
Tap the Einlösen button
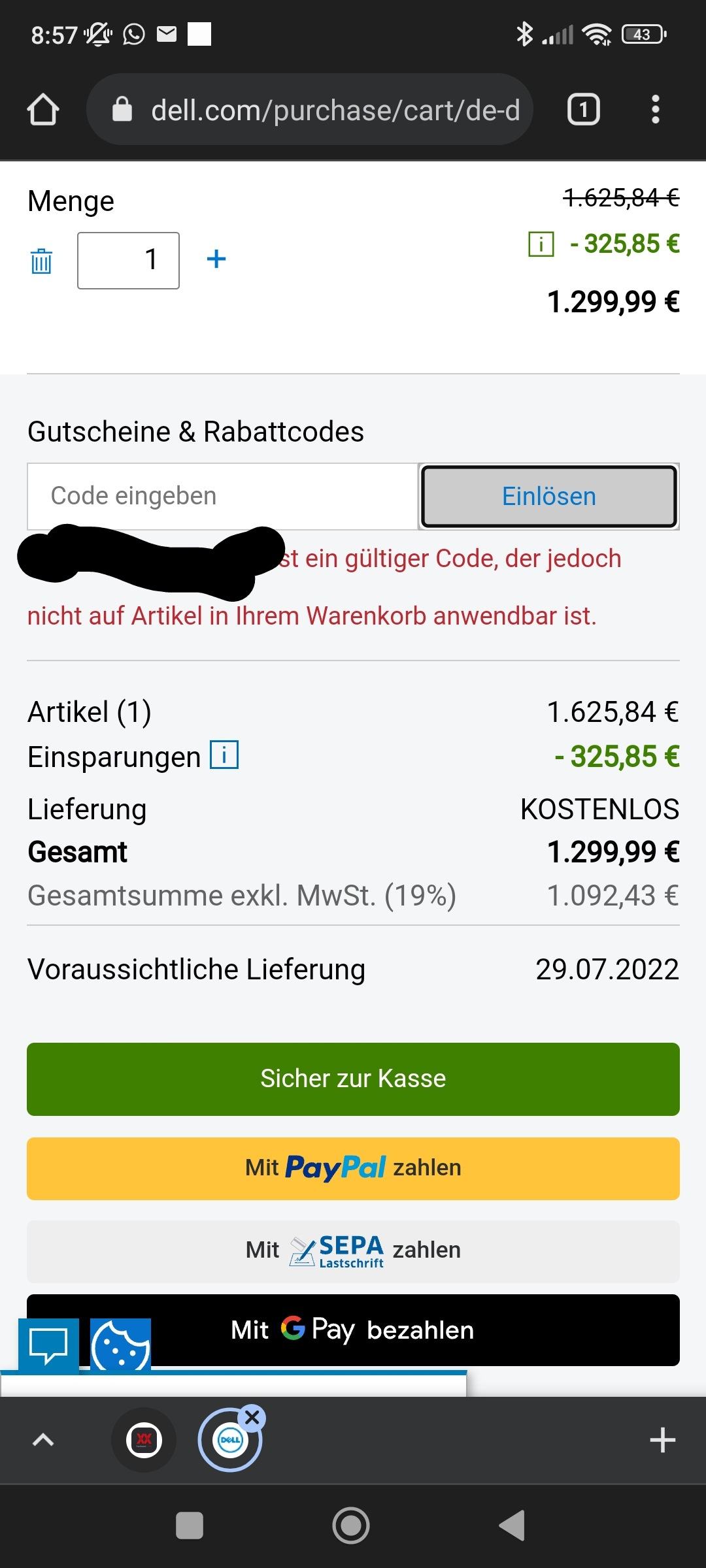coord(549,497)
